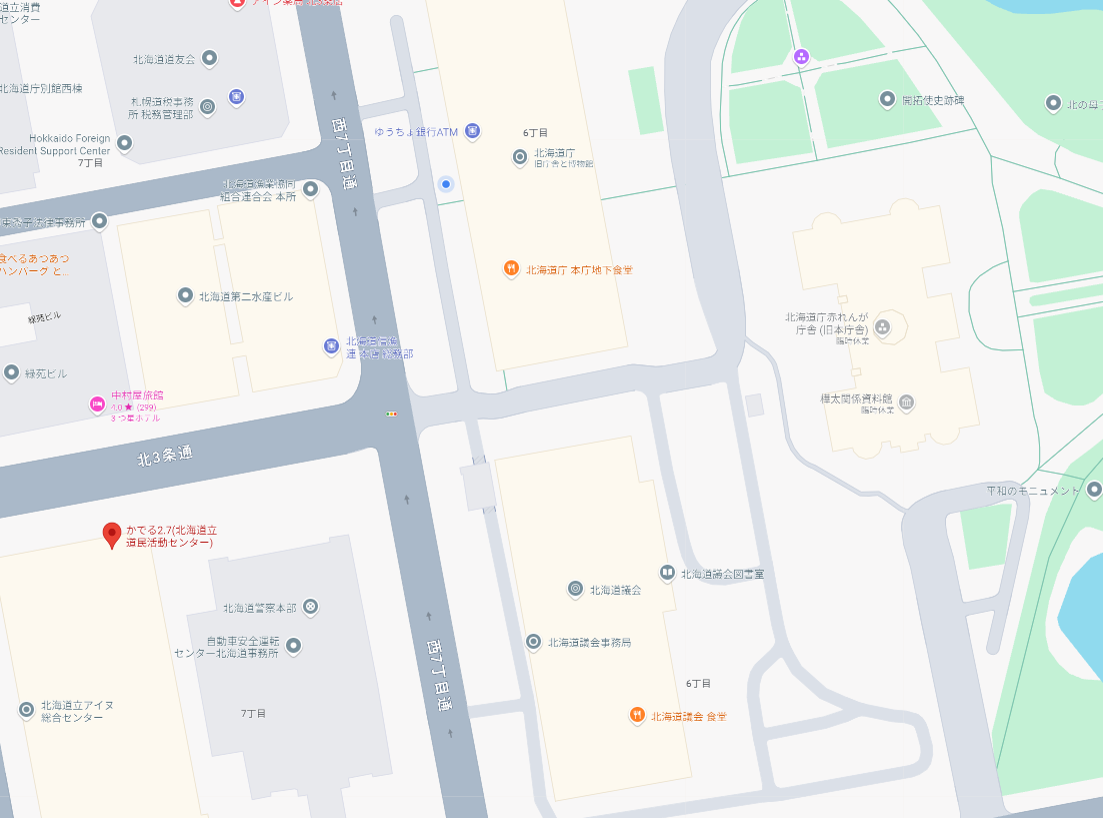The width and height of the screenshot is (1103, 818).
Task: Tap the 平和のモニュメント marker
Action: (1094, 490)
